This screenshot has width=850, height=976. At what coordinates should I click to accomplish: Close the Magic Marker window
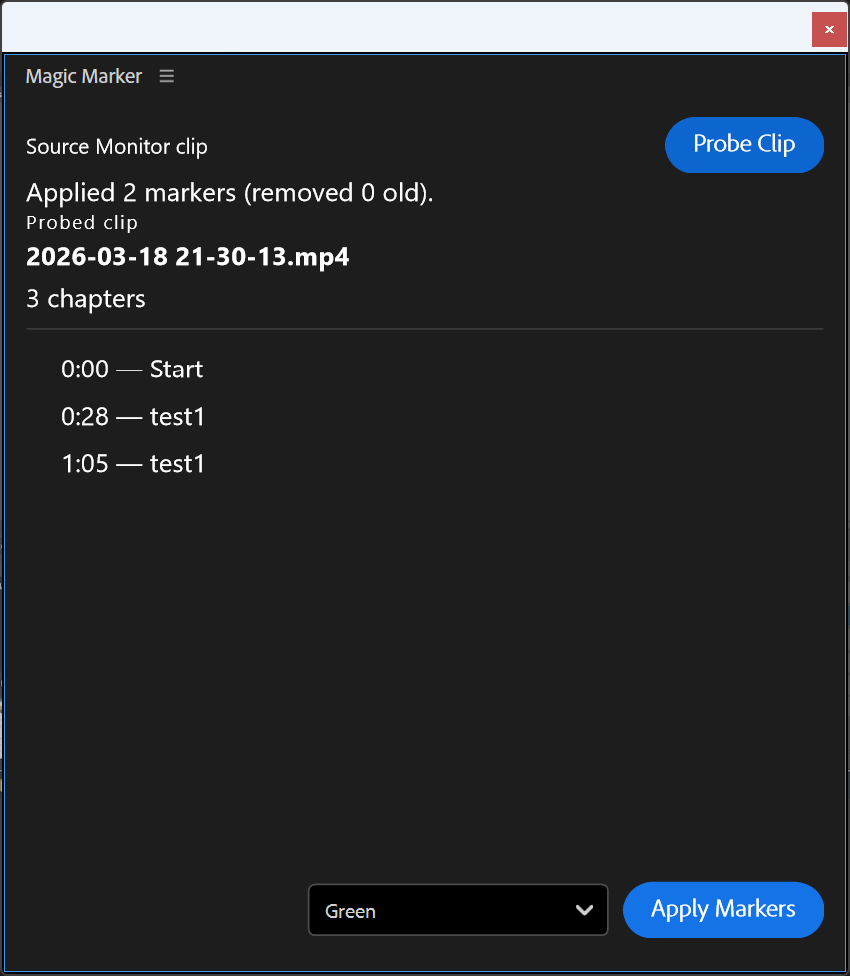click(x=828, y=30)
